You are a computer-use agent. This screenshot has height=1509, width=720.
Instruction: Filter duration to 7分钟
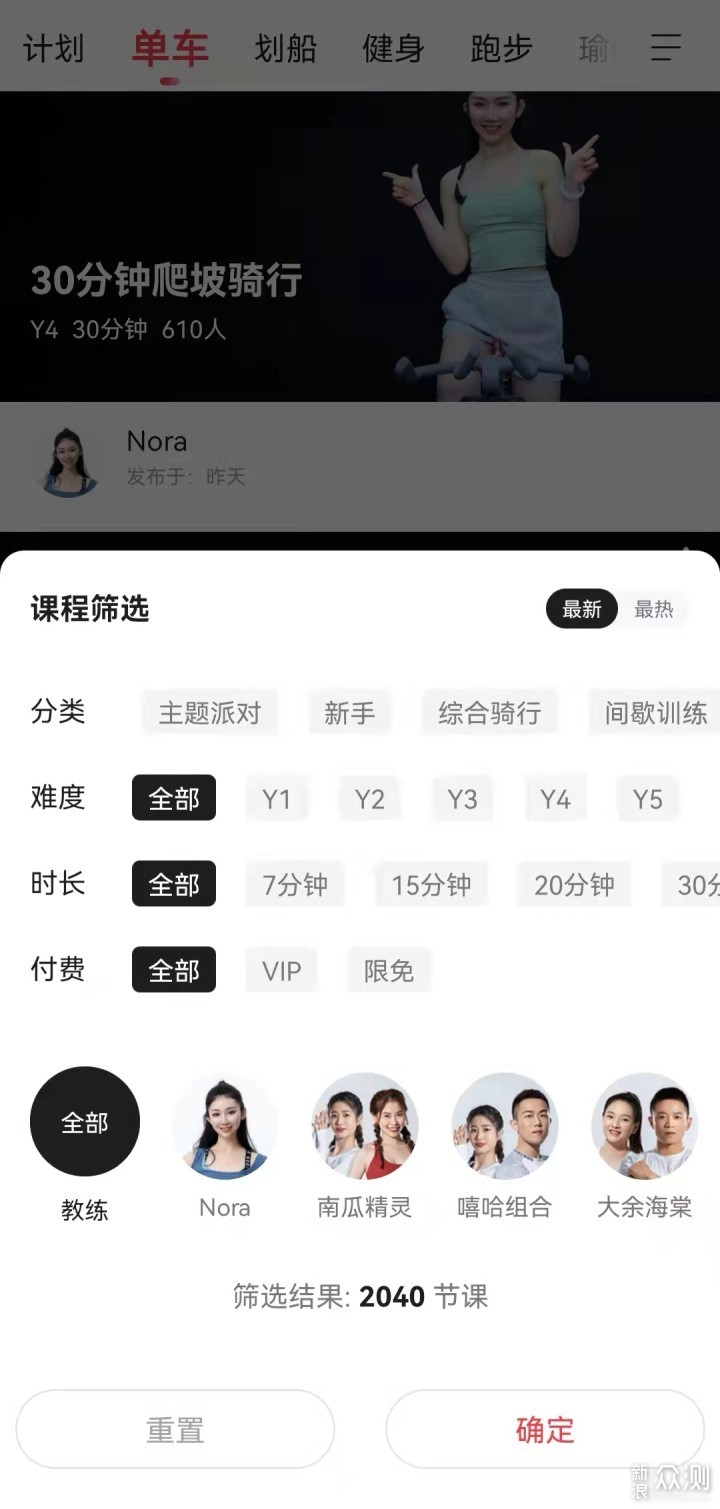pyautogui.click(x=295, y=885)
